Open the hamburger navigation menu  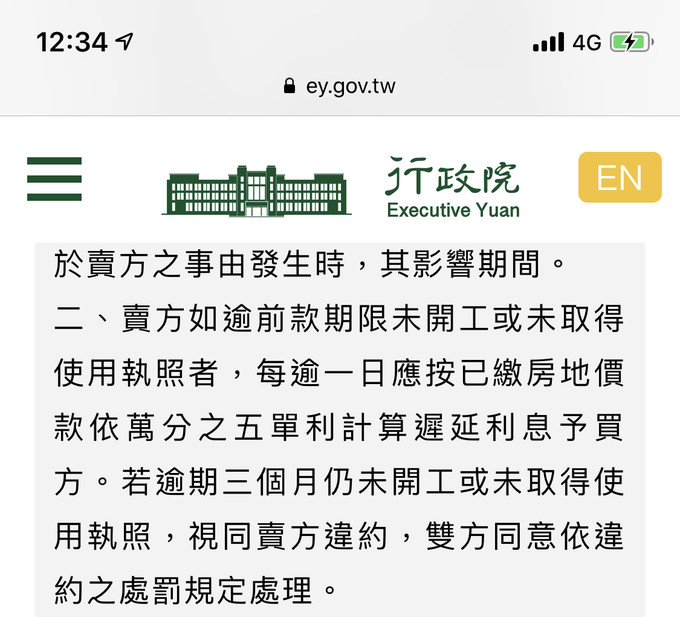coord(54,180)
